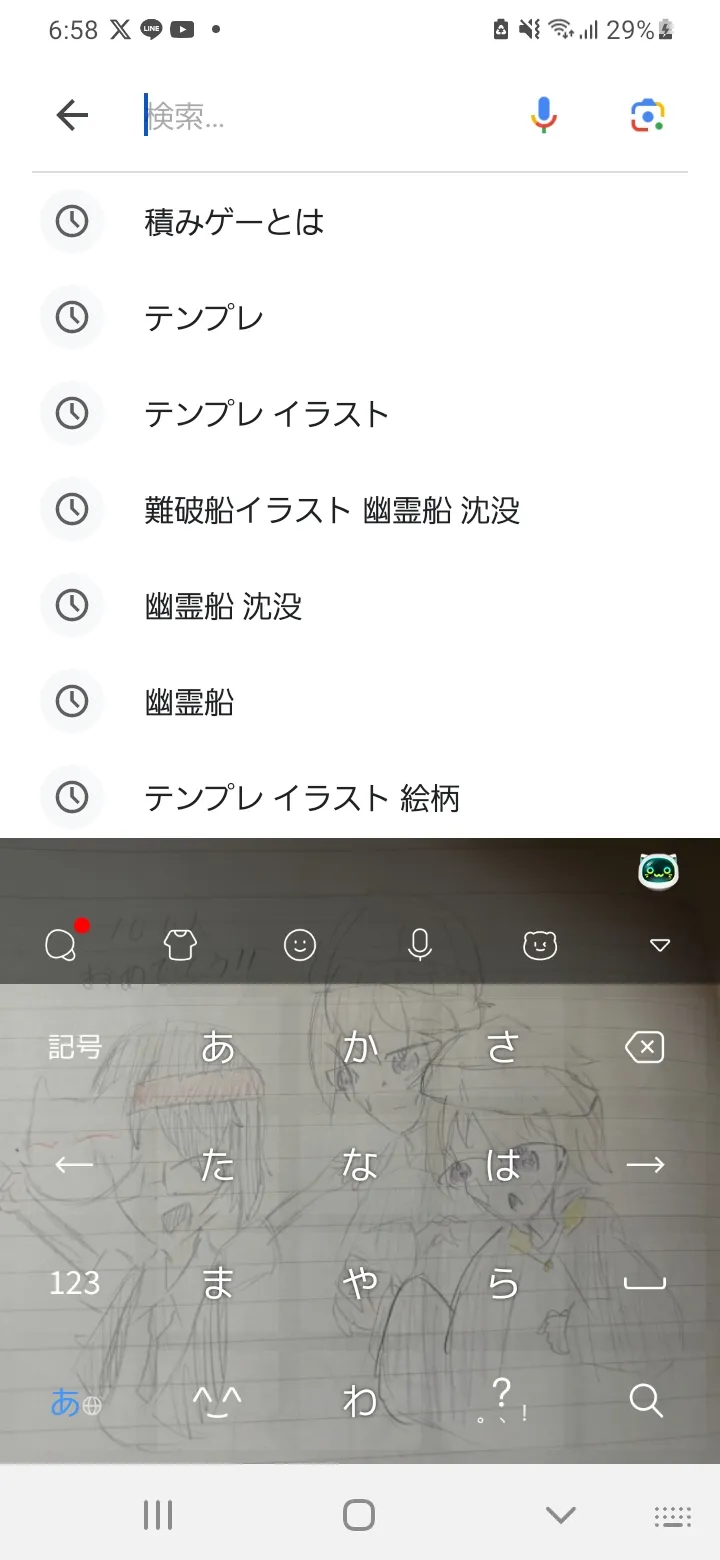720x1560 pixels.
Task: Start voice search with the microphone
Action: pos(543,116)
